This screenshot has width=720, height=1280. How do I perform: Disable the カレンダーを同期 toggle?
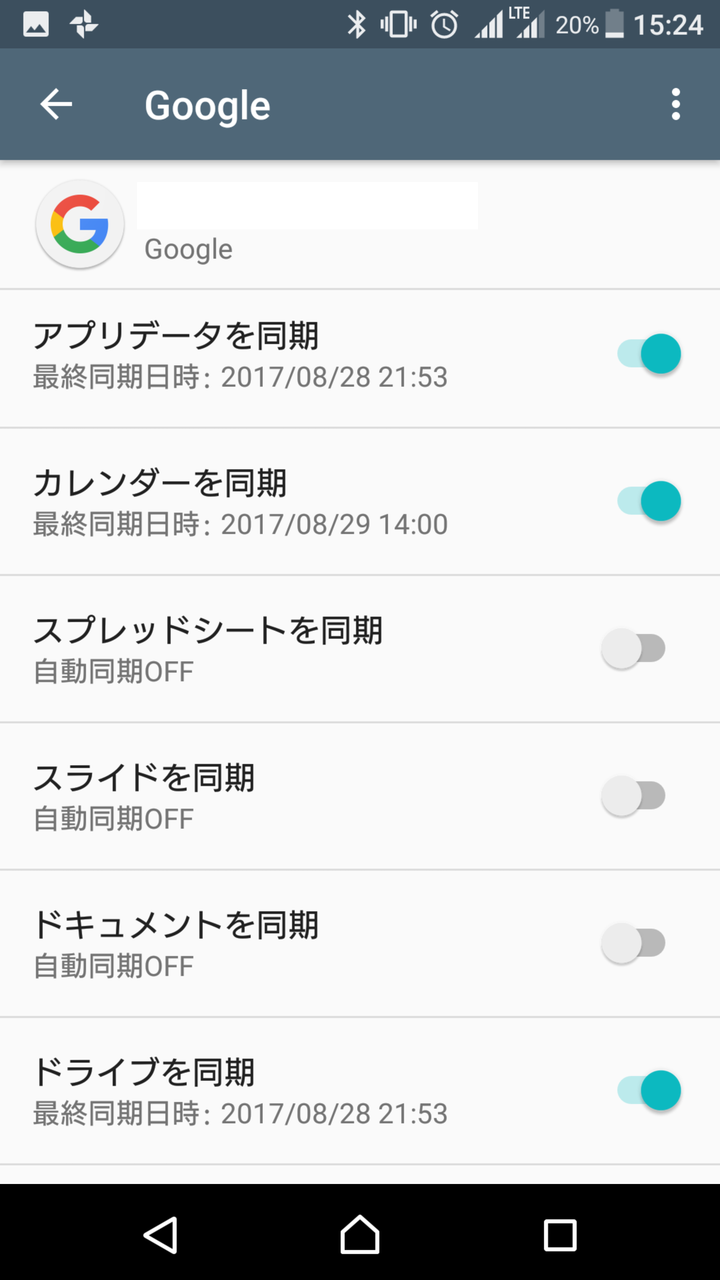[x=649, y=501]
